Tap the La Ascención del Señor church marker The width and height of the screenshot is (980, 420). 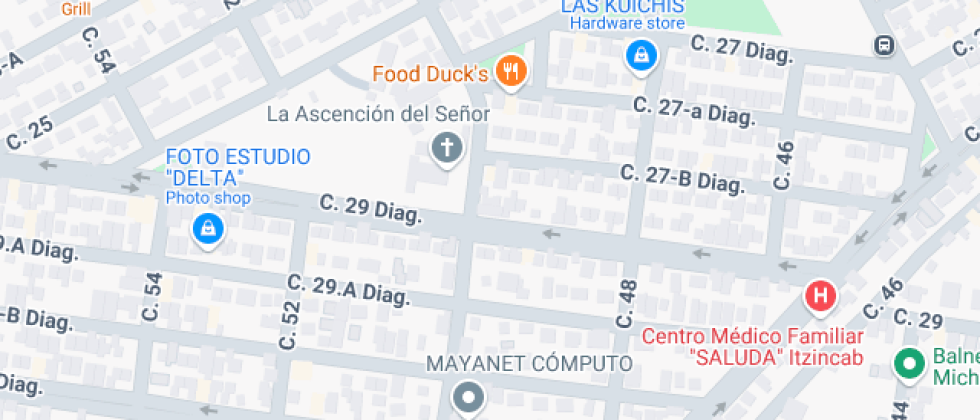coord(447,150)
